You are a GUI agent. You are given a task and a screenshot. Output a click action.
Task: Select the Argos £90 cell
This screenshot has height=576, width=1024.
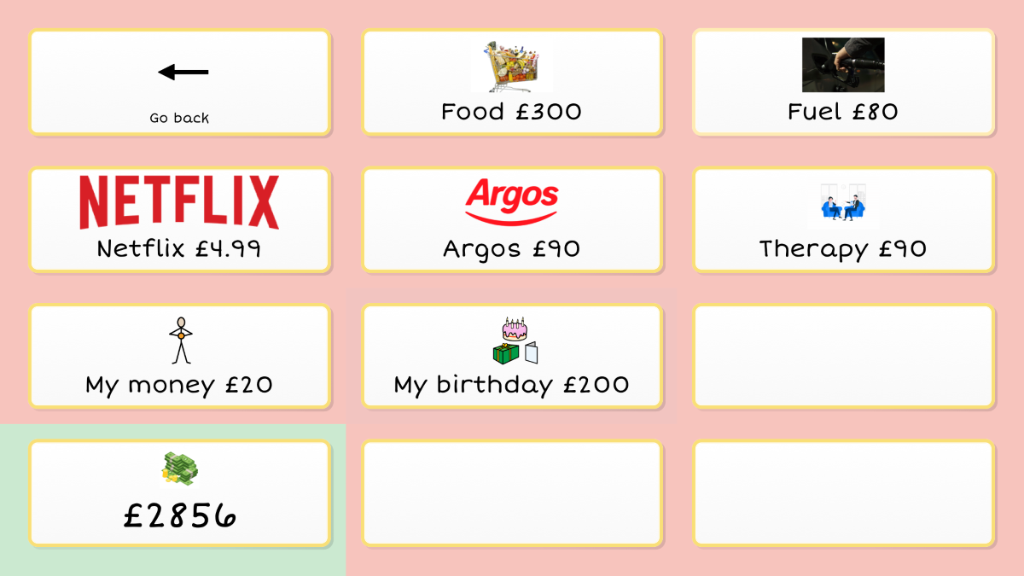point(511,220)
